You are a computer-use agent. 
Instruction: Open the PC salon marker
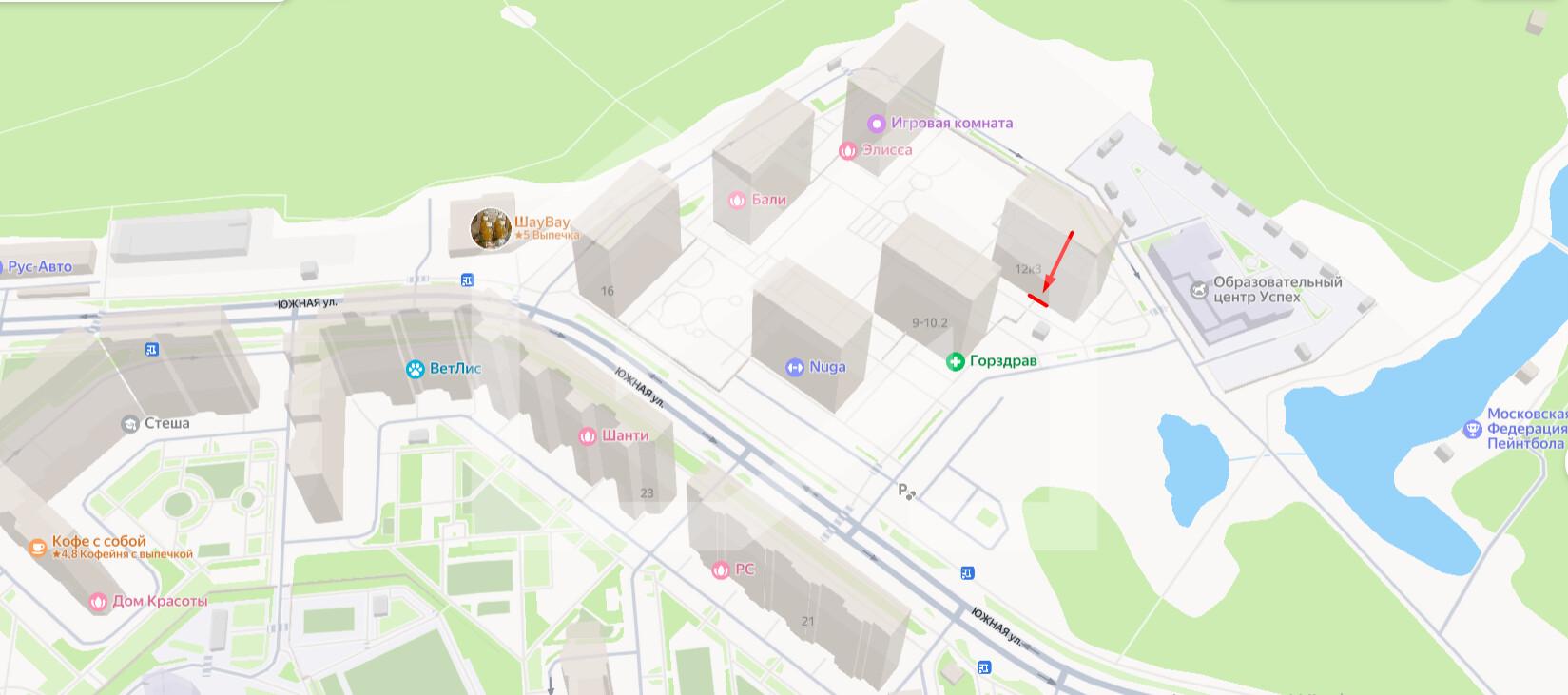(720, 570)
